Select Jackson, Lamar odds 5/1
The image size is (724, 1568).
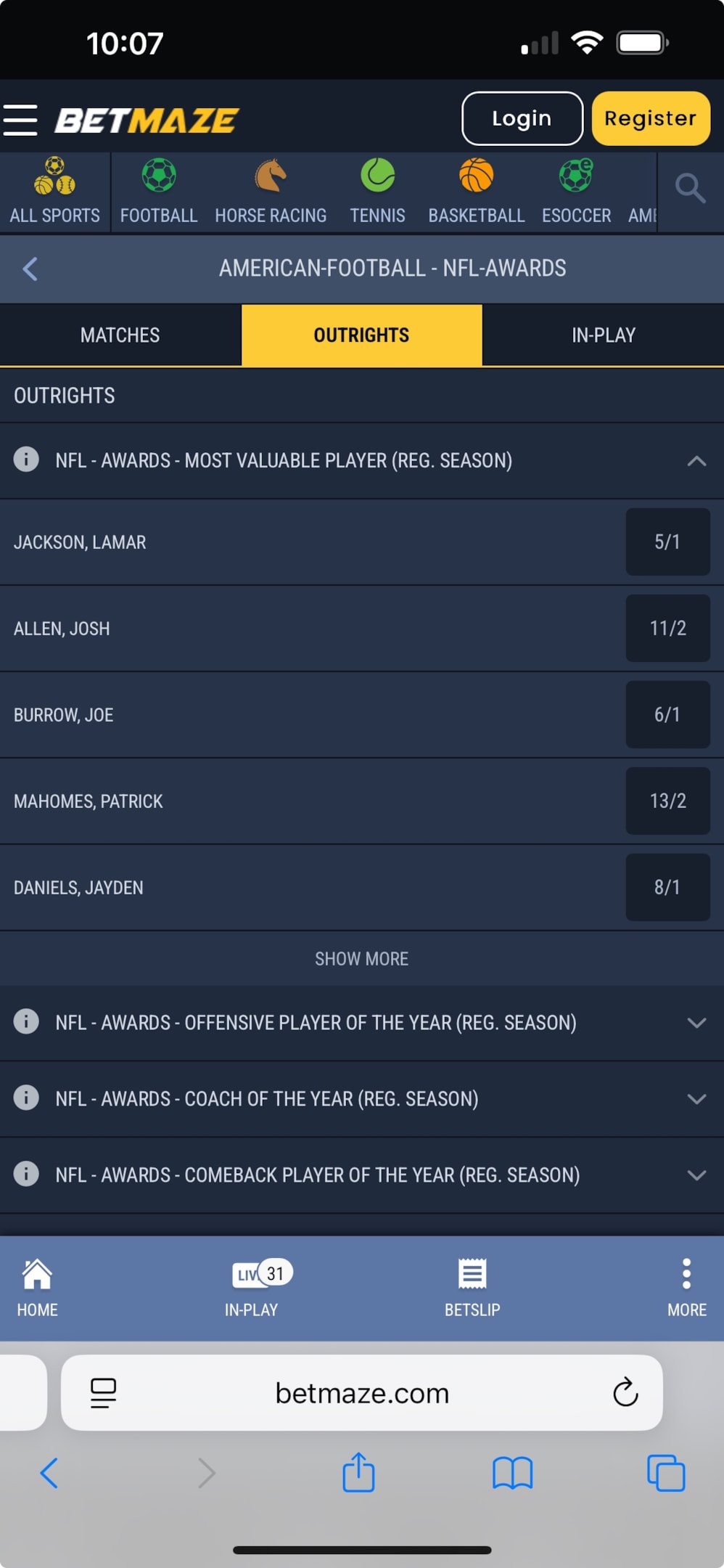click(667, 542)
